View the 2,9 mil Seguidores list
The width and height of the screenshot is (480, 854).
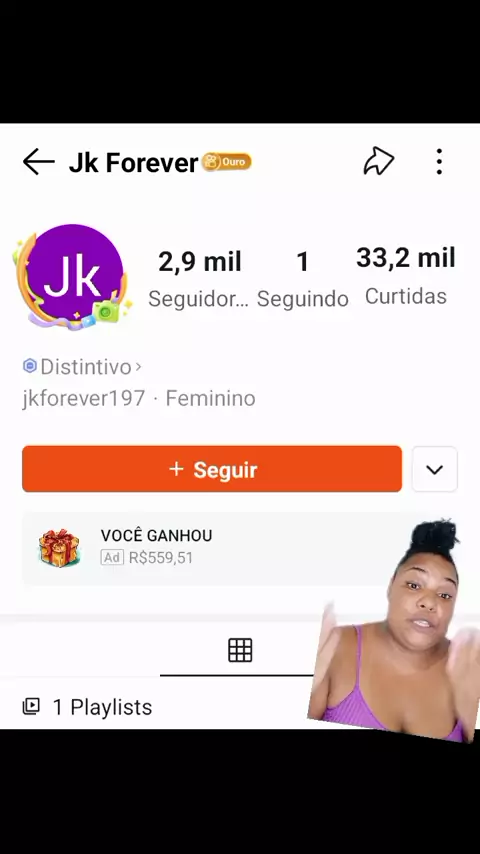[199, 278]
